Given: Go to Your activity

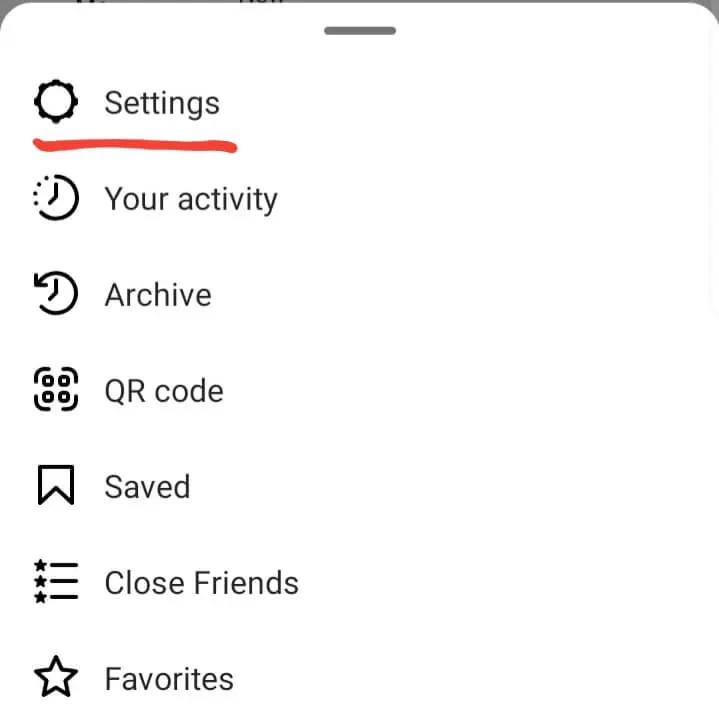Looking at the screenshot, I should click(190, 199).
